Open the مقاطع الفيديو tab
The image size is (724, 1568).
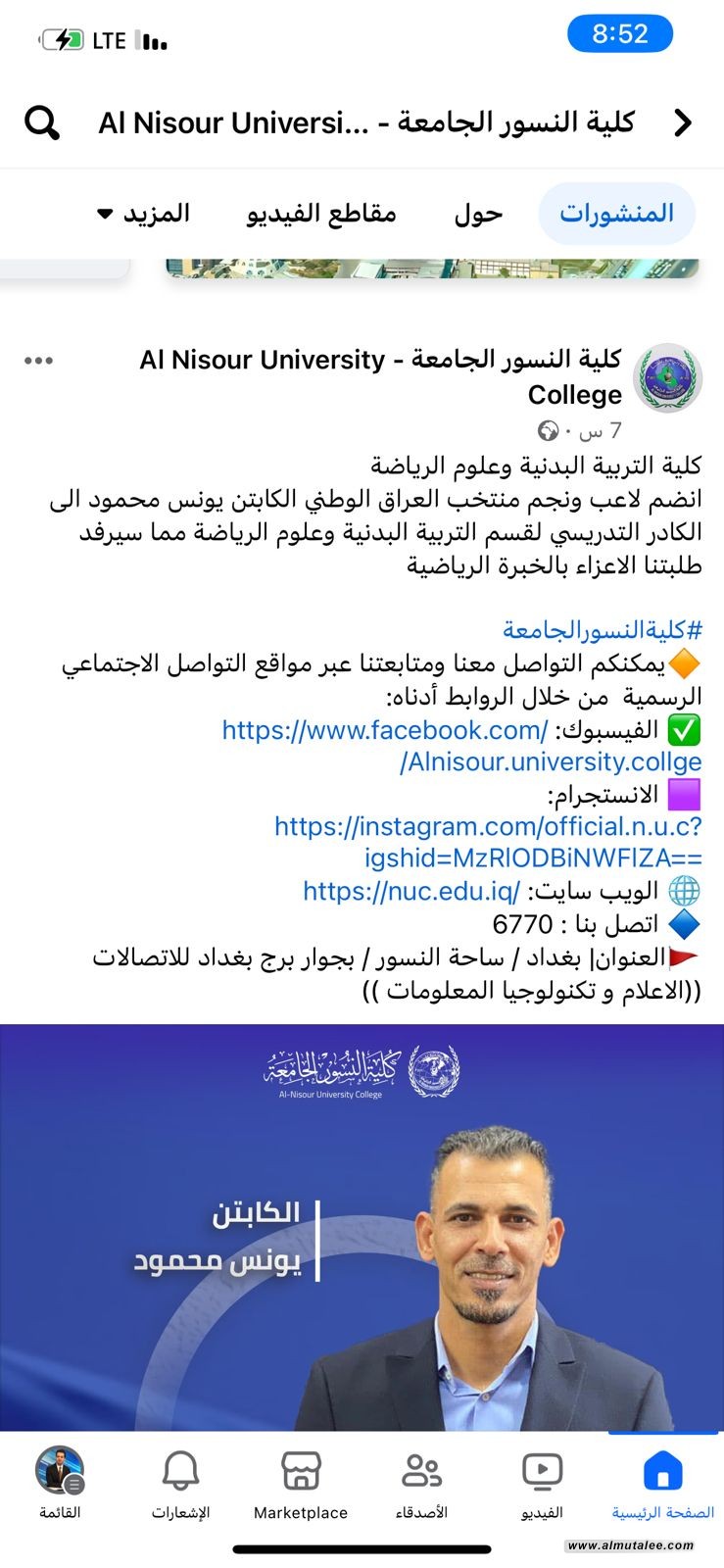(x=321, y=214)
